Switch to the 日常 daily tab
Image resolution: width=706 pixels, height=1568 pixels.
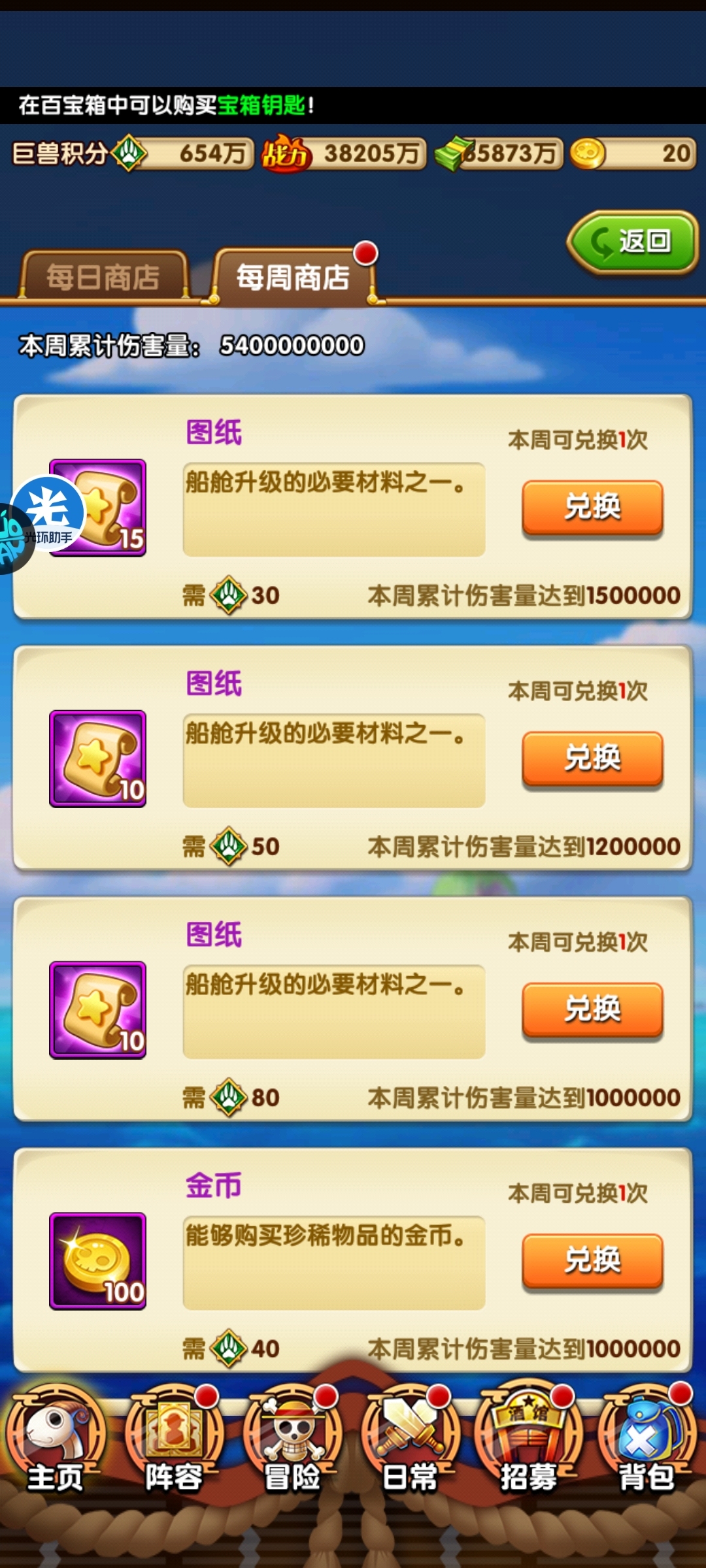pyautogui.click(x=410, y=1444)
